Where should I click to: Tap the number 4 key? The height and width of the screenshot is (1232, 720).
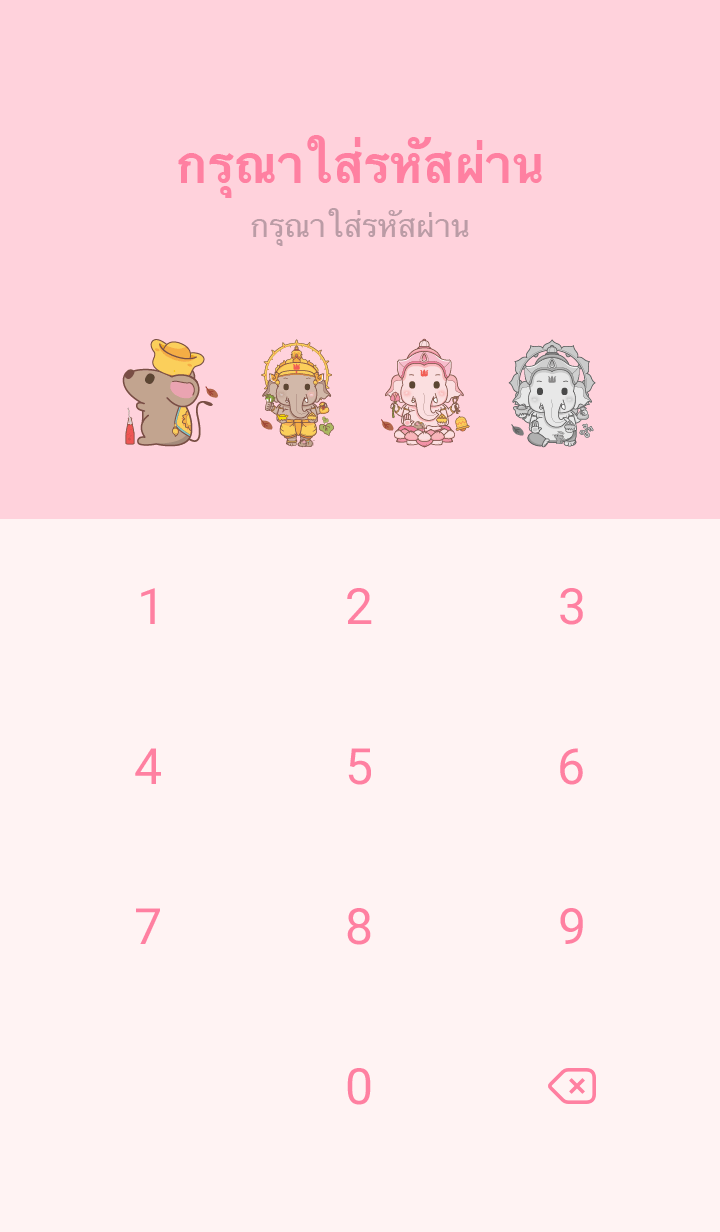pos(148,767)
